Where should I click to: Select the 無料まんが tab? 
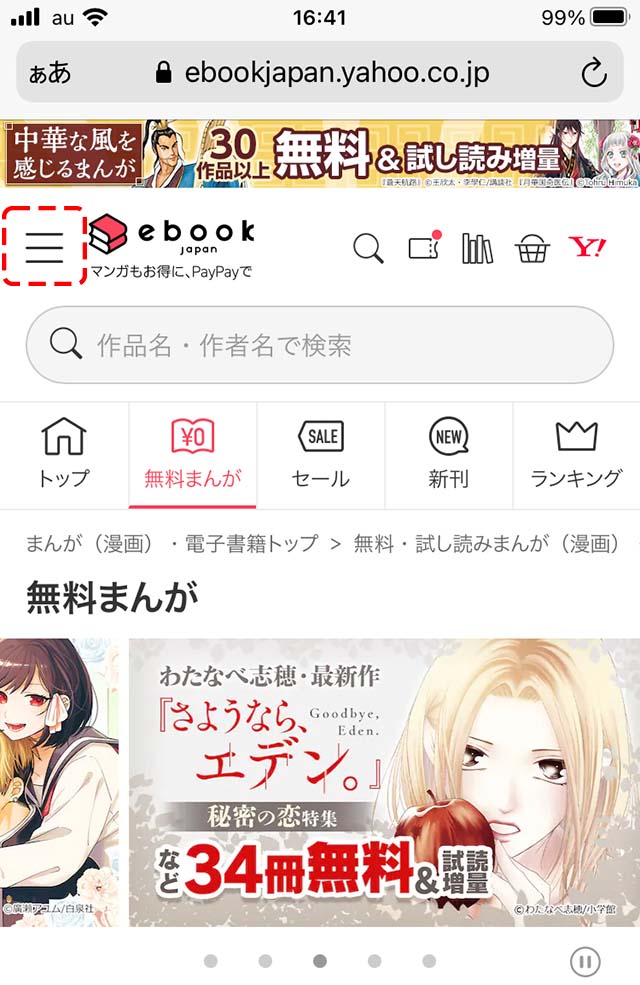pos(193,455)
